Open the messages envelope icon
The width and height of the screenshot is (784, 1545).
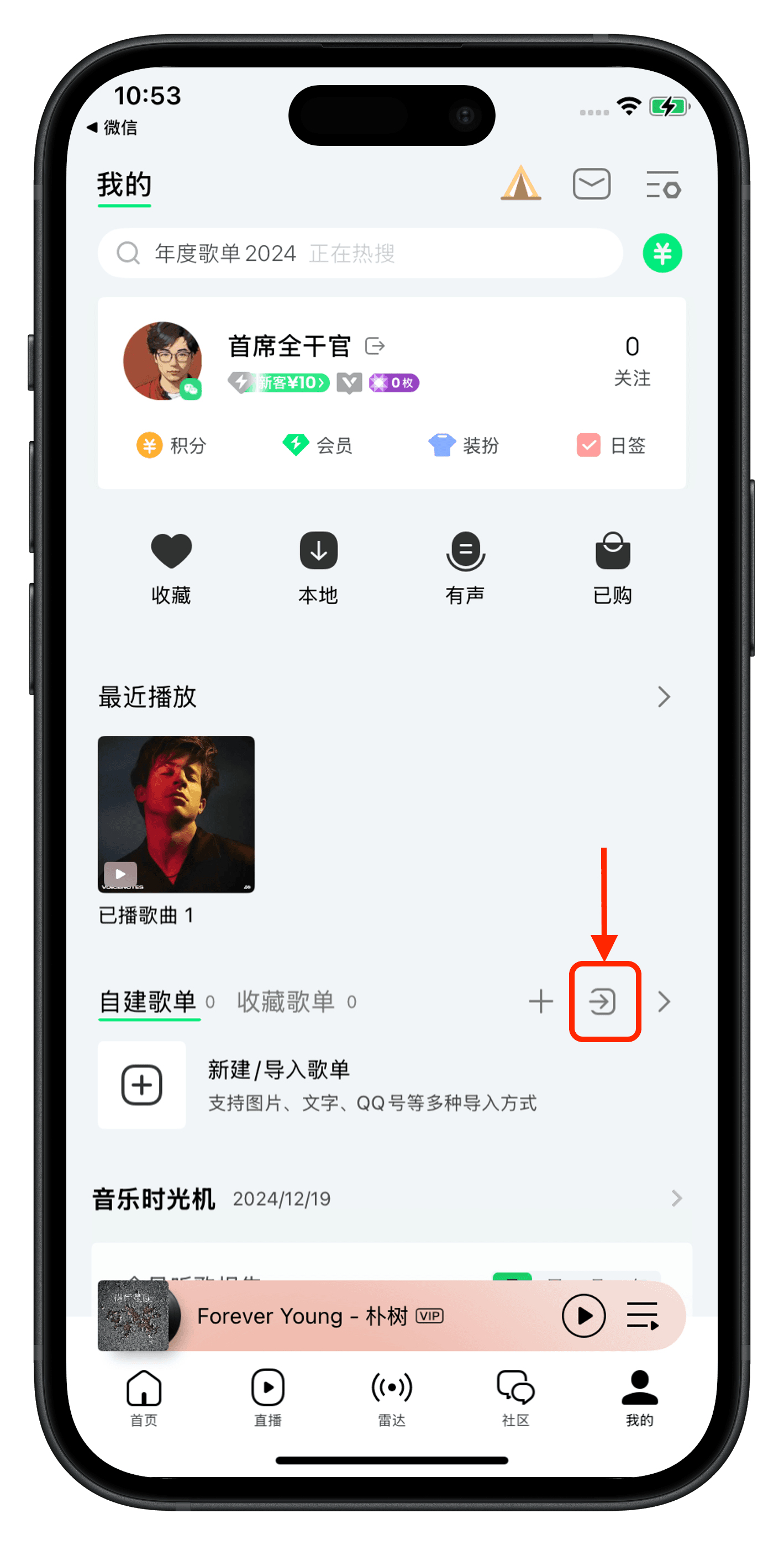pyautogui.click(x=591, y=183)
